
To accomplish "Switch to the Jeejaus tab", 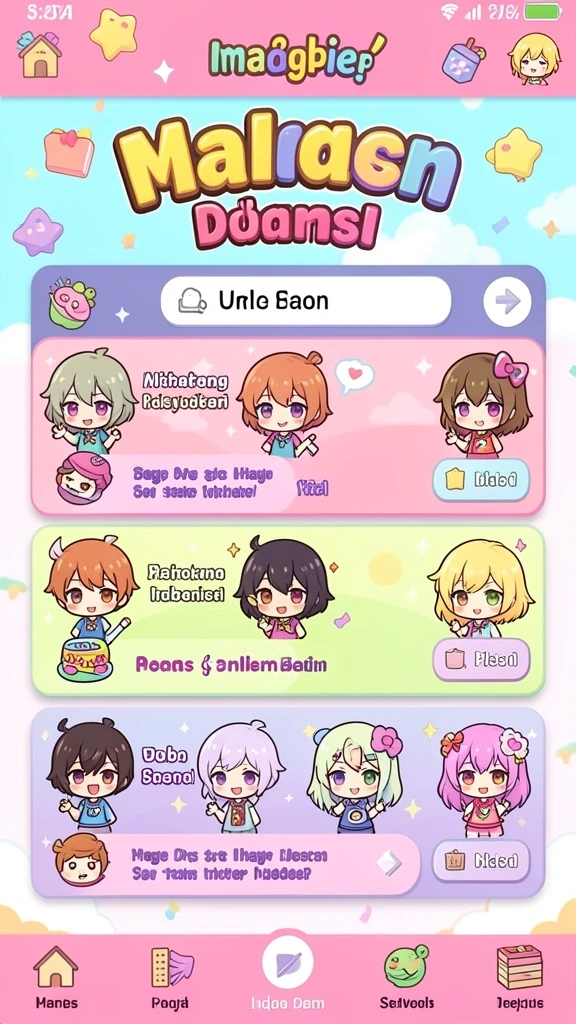I will click(520, 977).
